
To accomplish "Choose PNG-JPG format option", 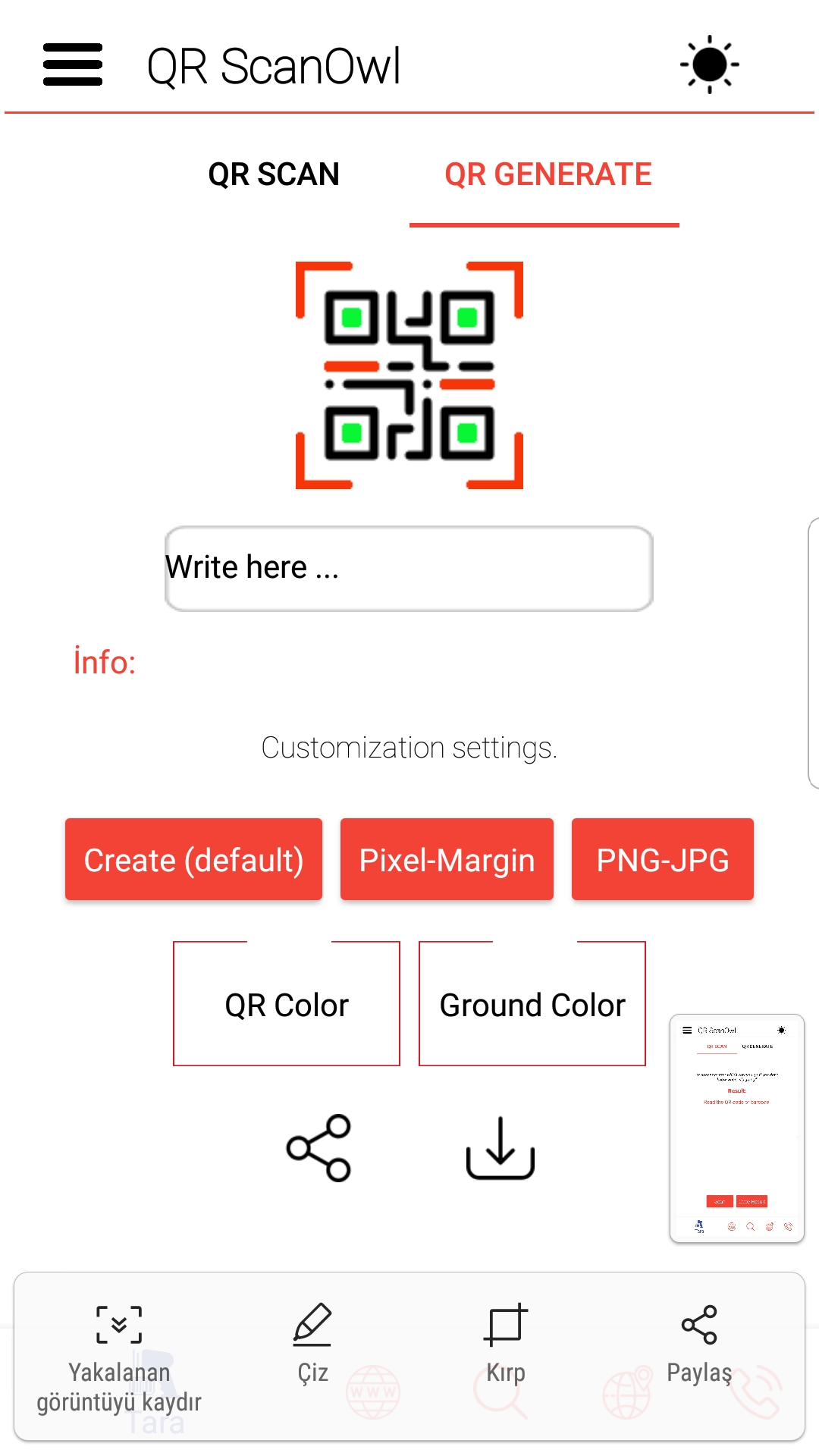I will 663,859.
